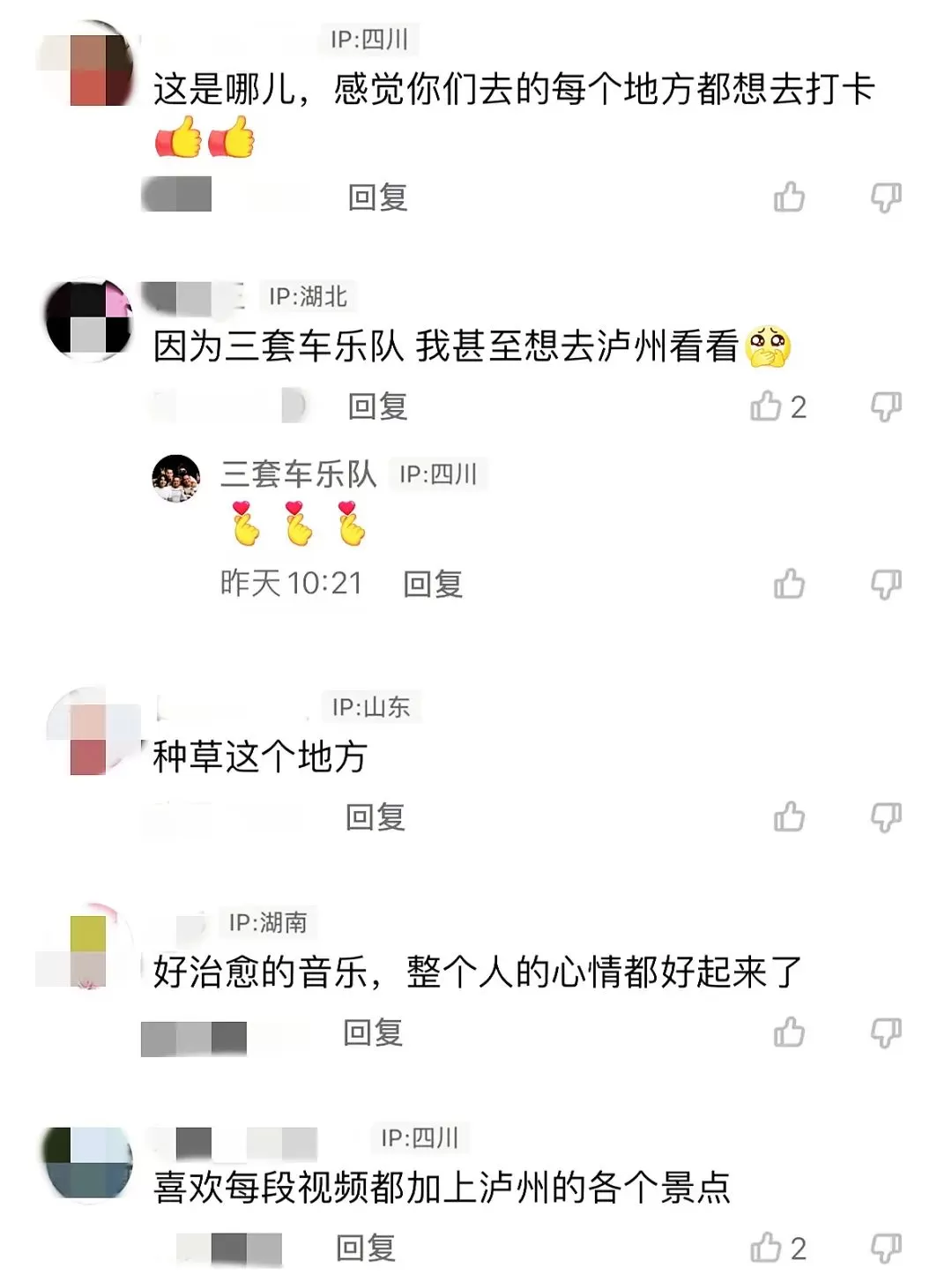Dislike the 好治愈的音乐 comment

pyautogui.click(x=885, y=1032)
